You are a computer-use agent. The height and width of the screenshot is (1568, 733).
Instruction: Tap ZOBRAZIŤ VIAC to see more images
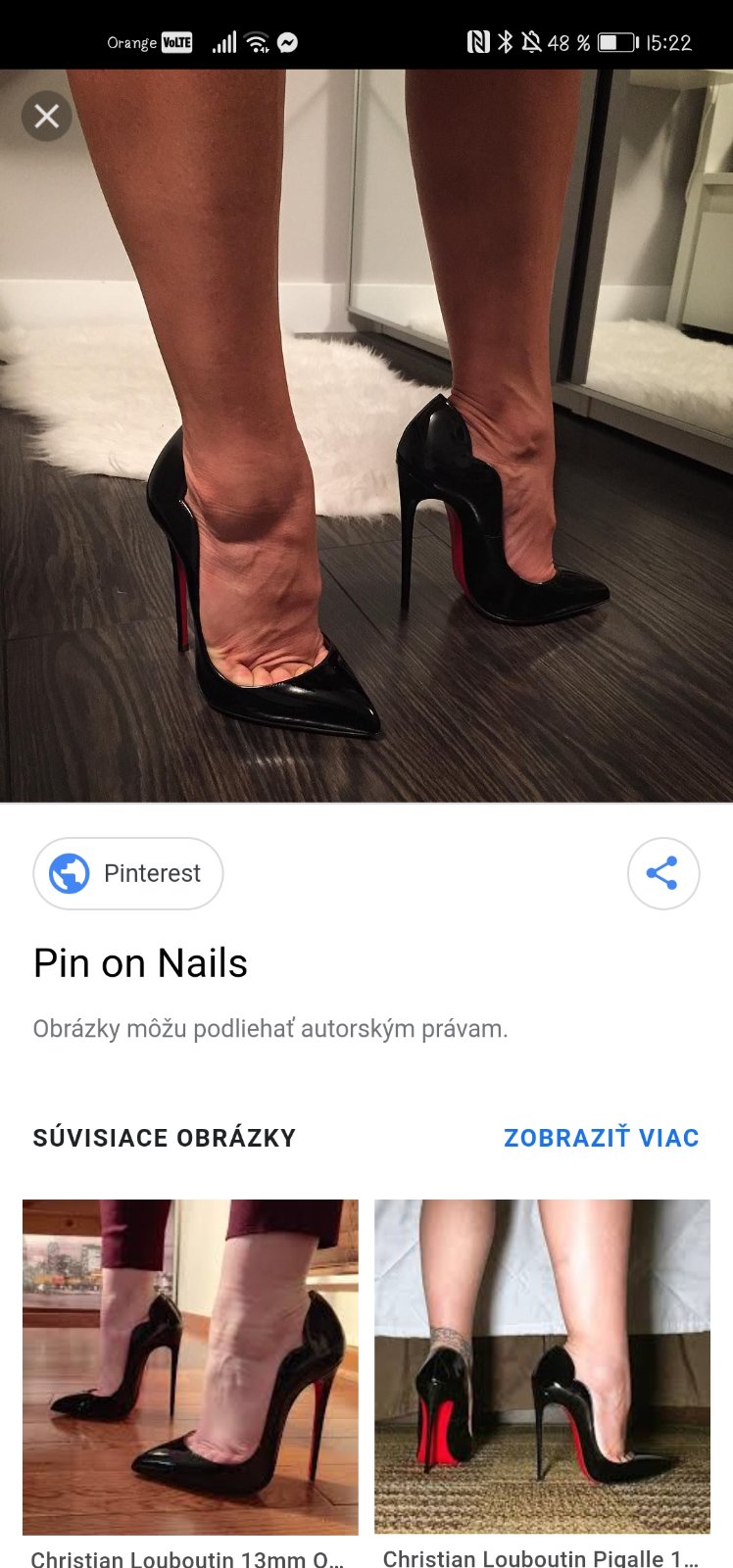601,1138
